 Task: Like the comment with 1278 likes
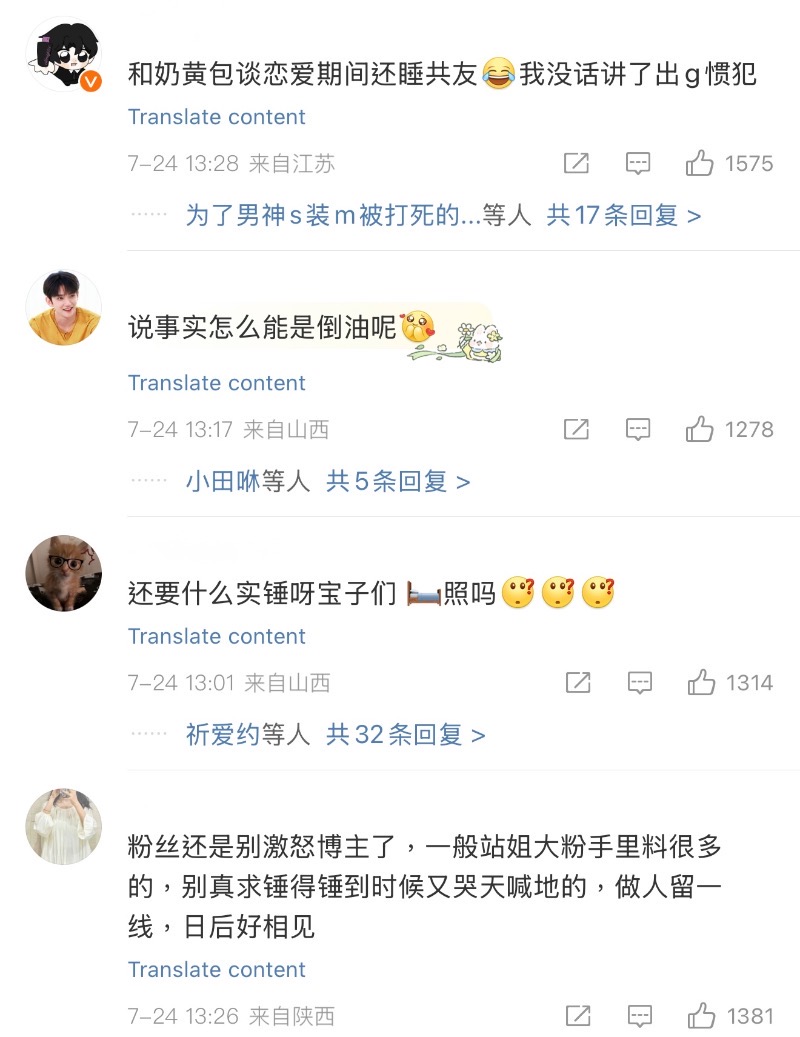[700, 429]
